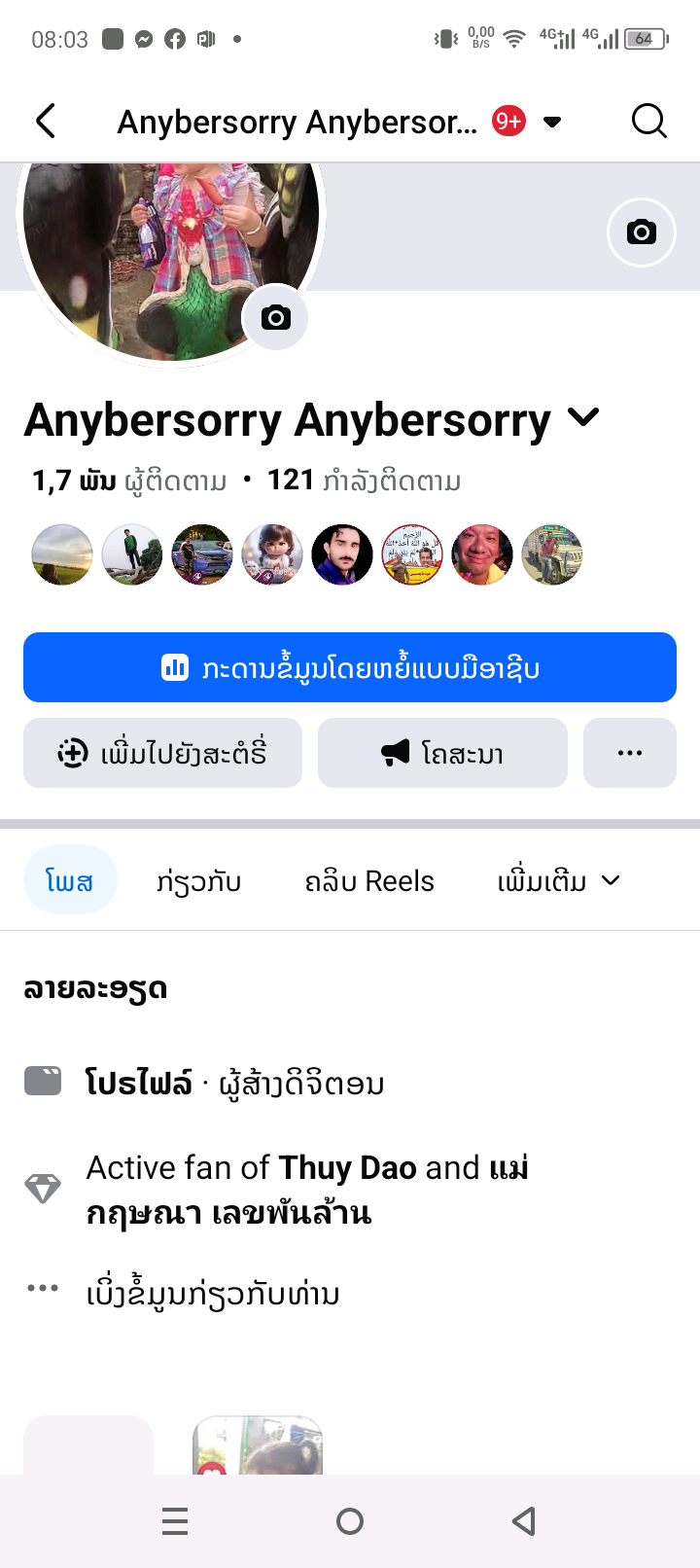Go back from the profile page
The height and width of the screenshot is (1568, 700).
tap(46, 122)
